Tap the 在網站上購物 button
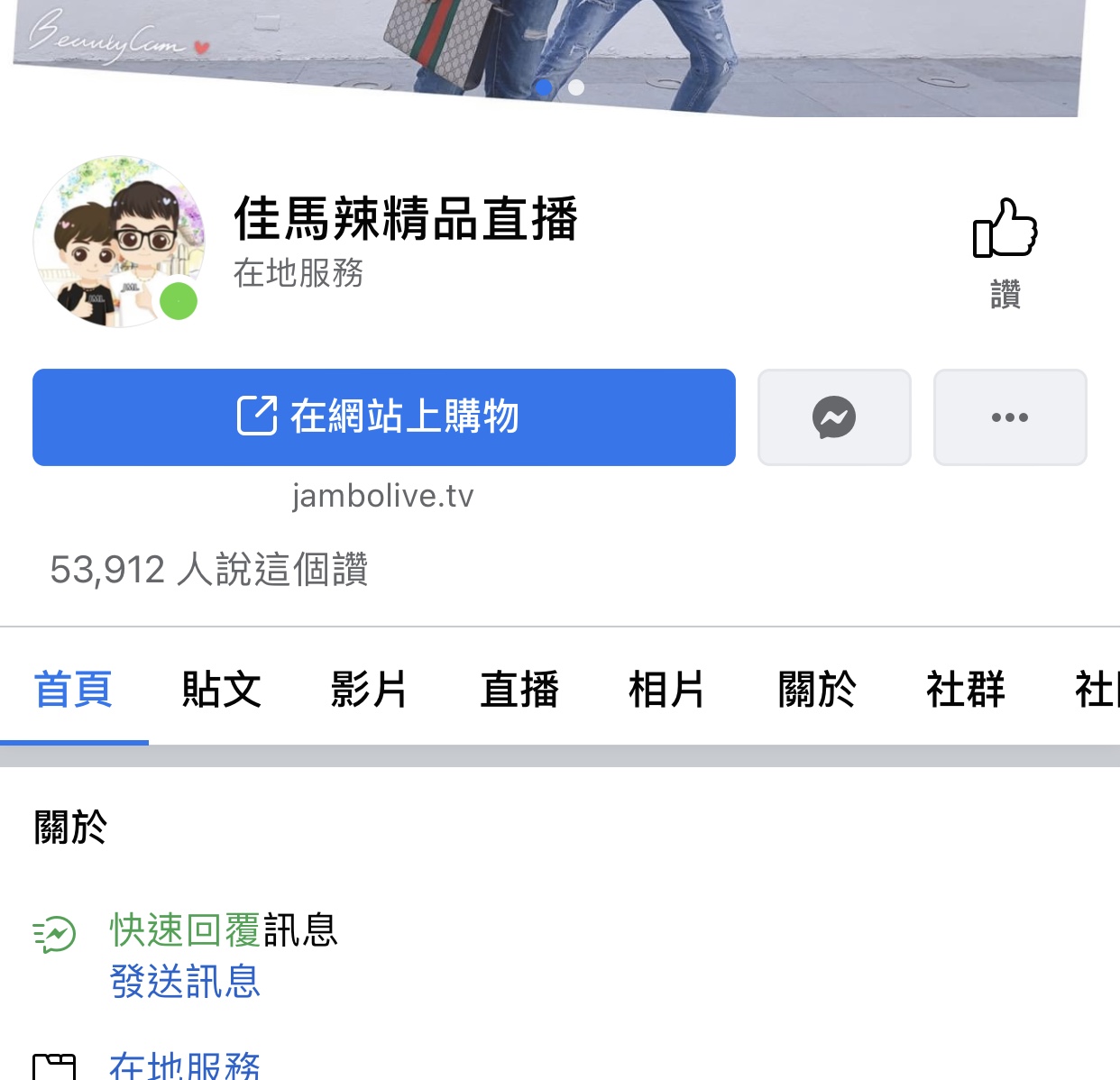Screen dimensions: 1120x1080 point(384,417)
